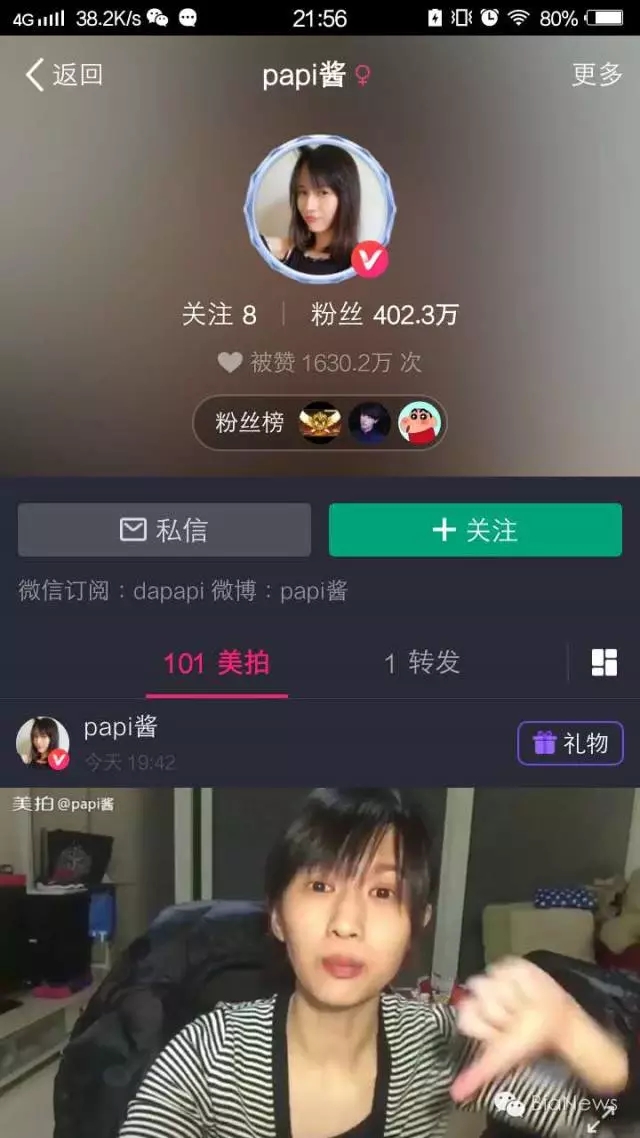Follow papi酱 with the green 关注 button

click(475, 529)
